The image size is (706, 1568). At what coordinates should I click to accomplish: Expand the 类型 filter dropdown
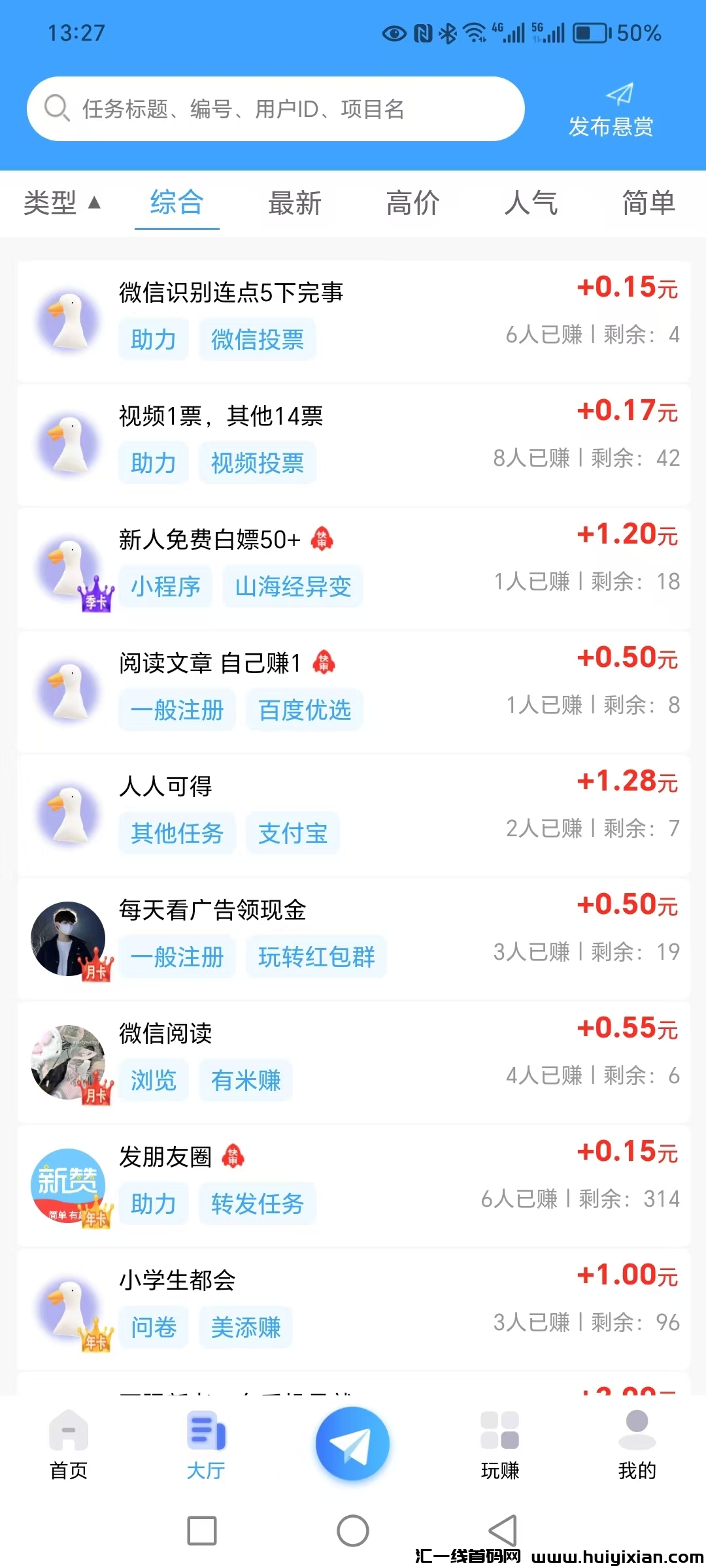pyautogui.click(x=62, y=203)
